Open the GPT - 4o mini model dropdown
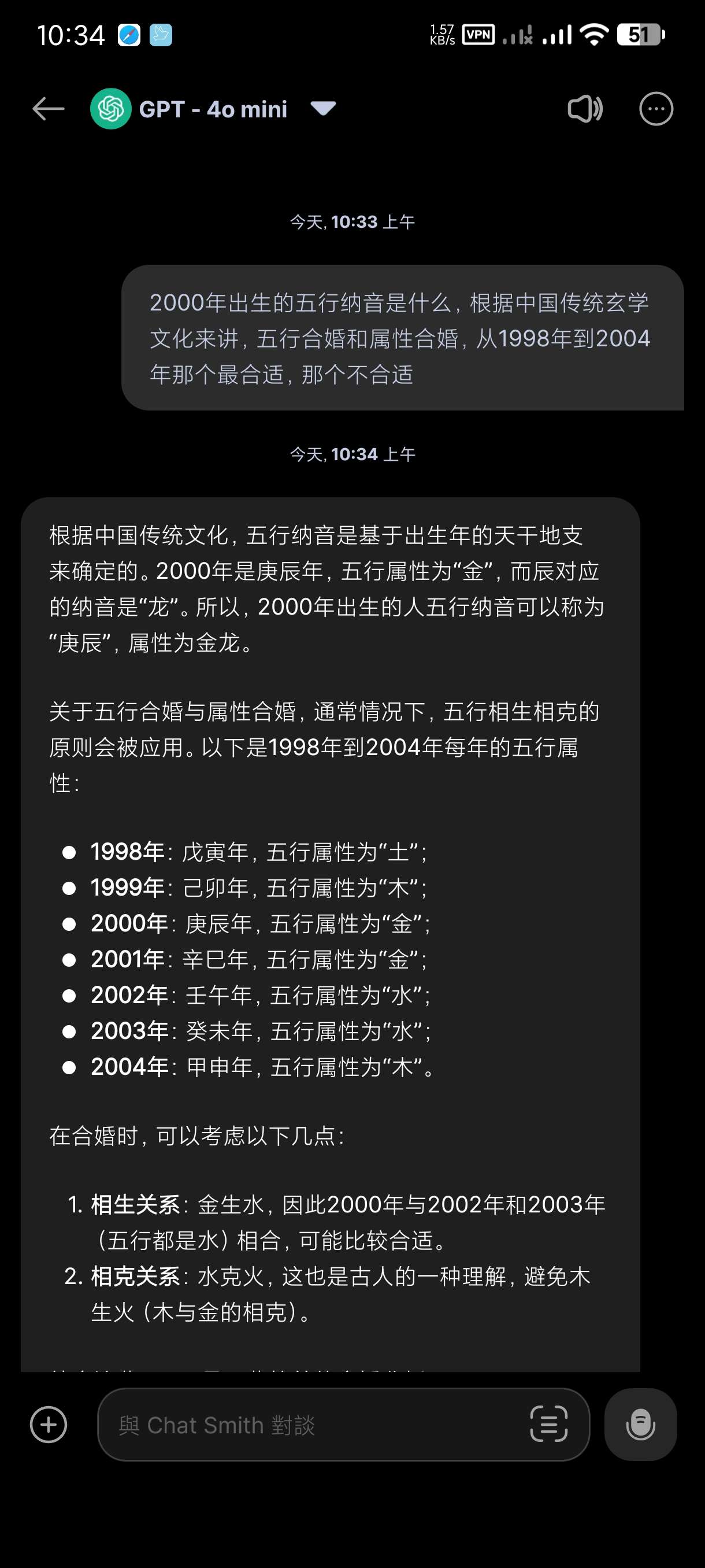 (x=322, y=109)
